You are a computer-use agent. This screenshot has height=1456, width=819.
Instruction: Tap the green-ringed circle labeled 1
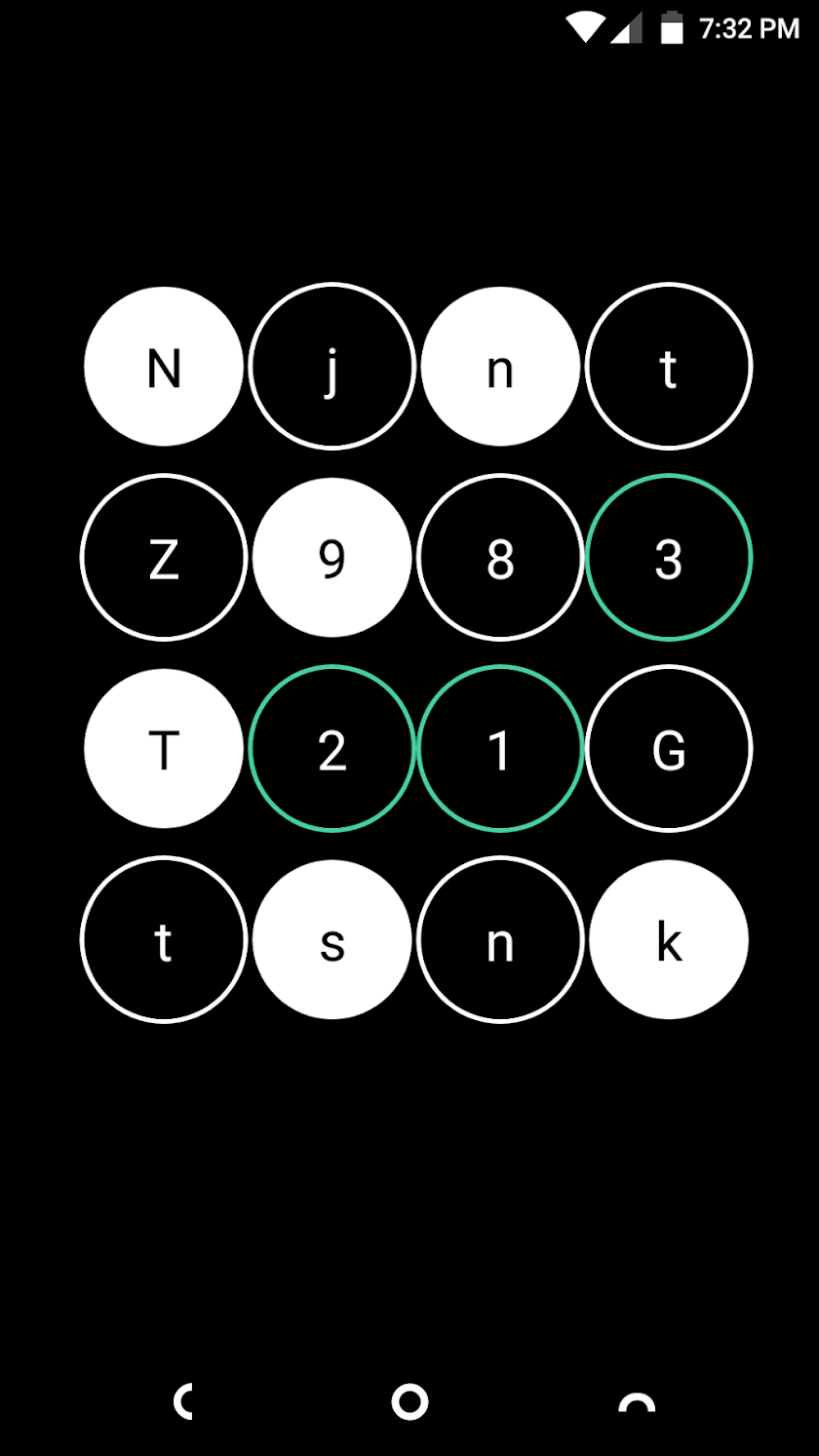(x=500, y=749)
